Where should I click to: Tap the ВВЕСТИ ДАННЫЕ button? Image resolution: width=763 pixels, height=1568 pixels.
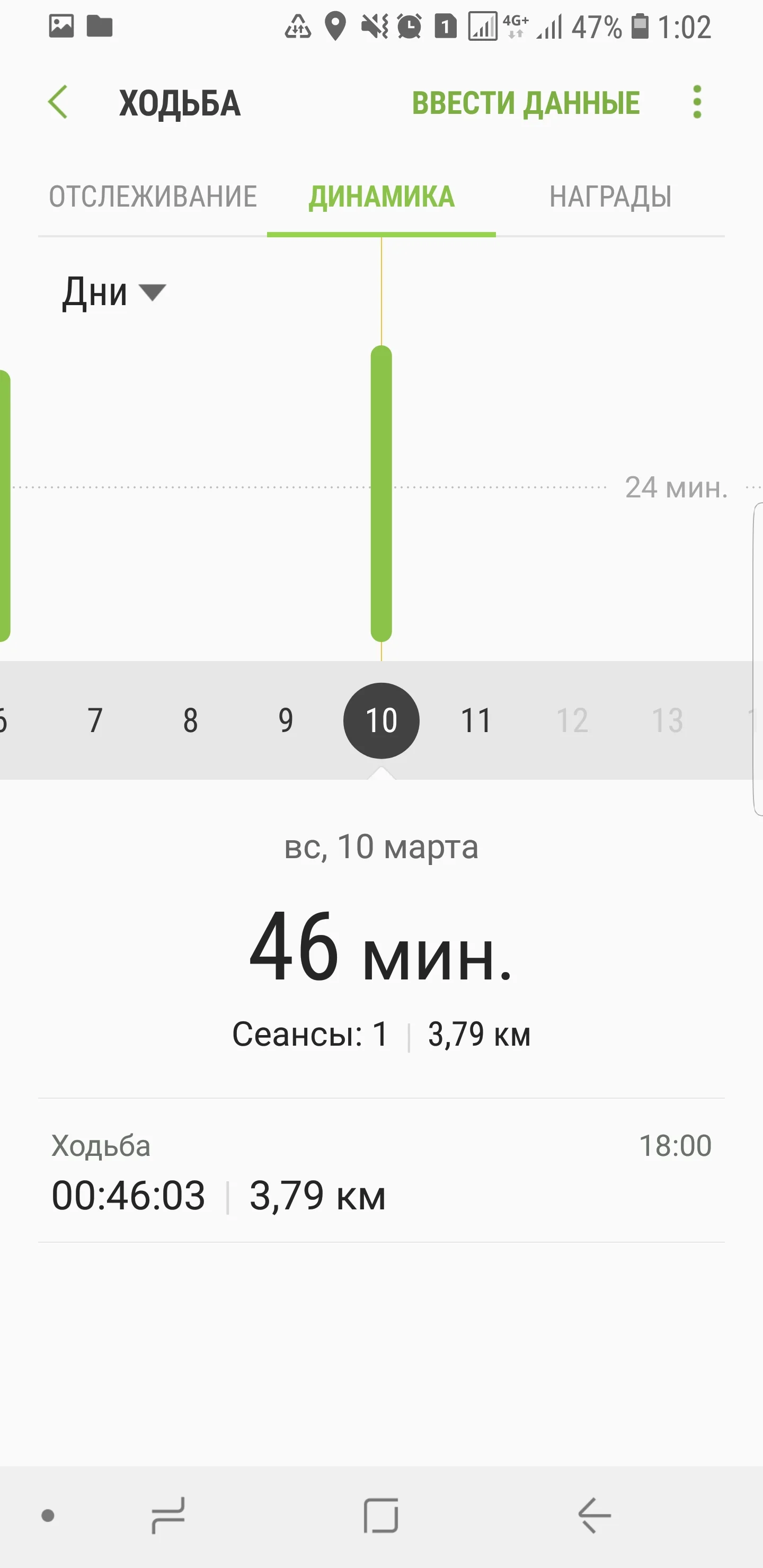coord(526,102)
